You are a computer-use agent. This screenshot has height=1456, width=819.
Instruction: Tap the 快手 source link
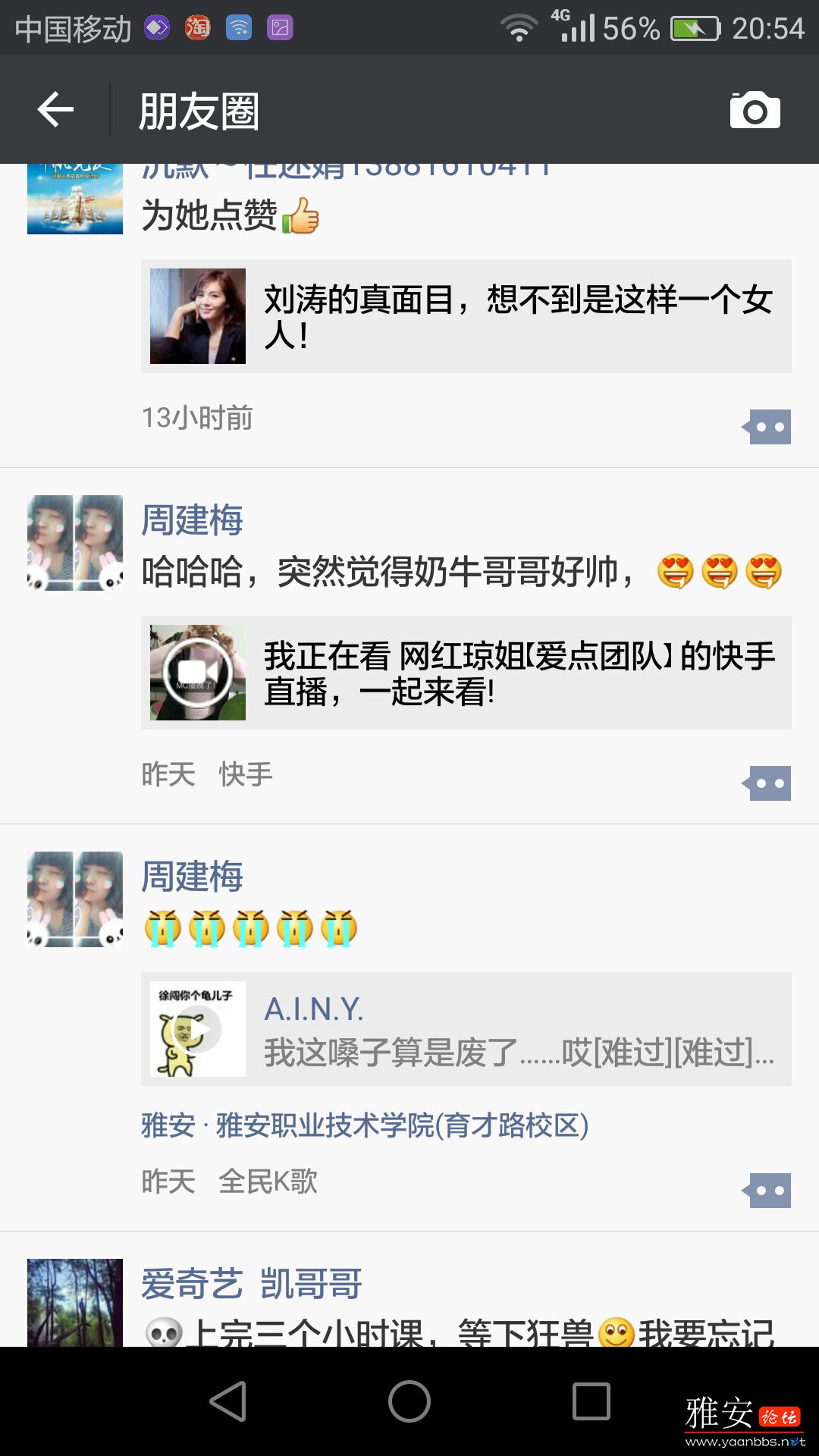245,774
